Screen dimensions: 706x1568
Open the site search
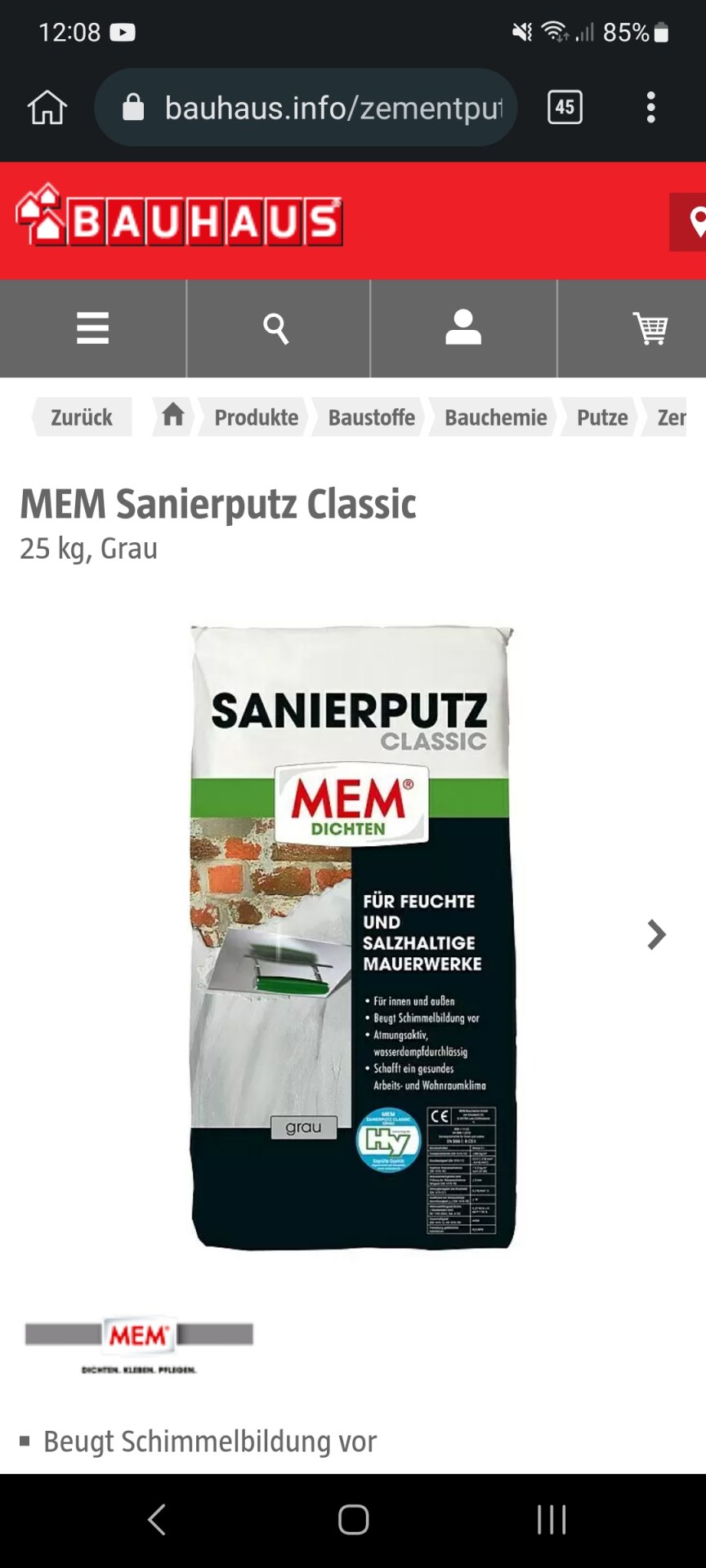tap(277, 328)
